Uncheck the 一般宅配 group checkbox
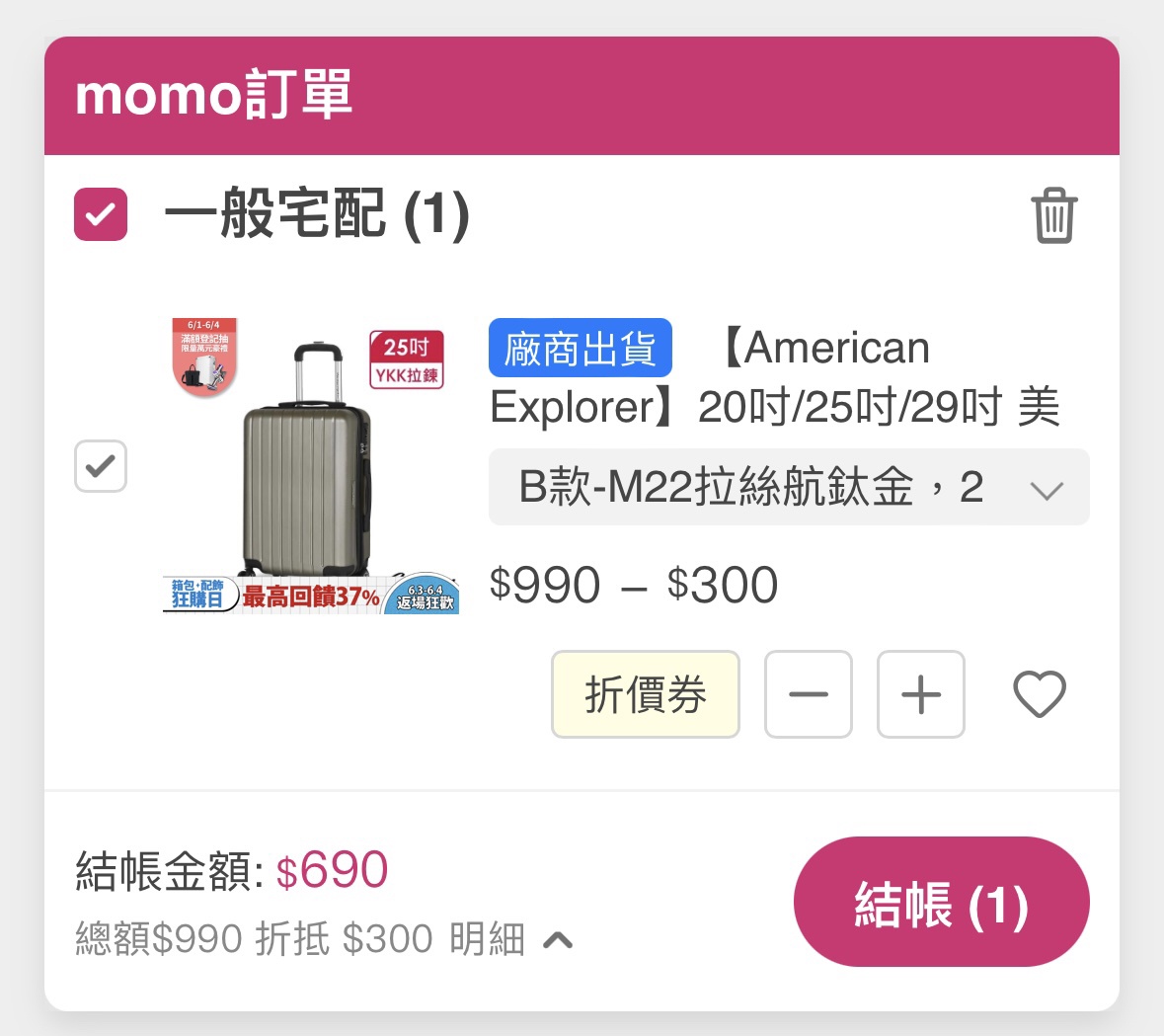1164x1036 pixels. tap(101, 214)
